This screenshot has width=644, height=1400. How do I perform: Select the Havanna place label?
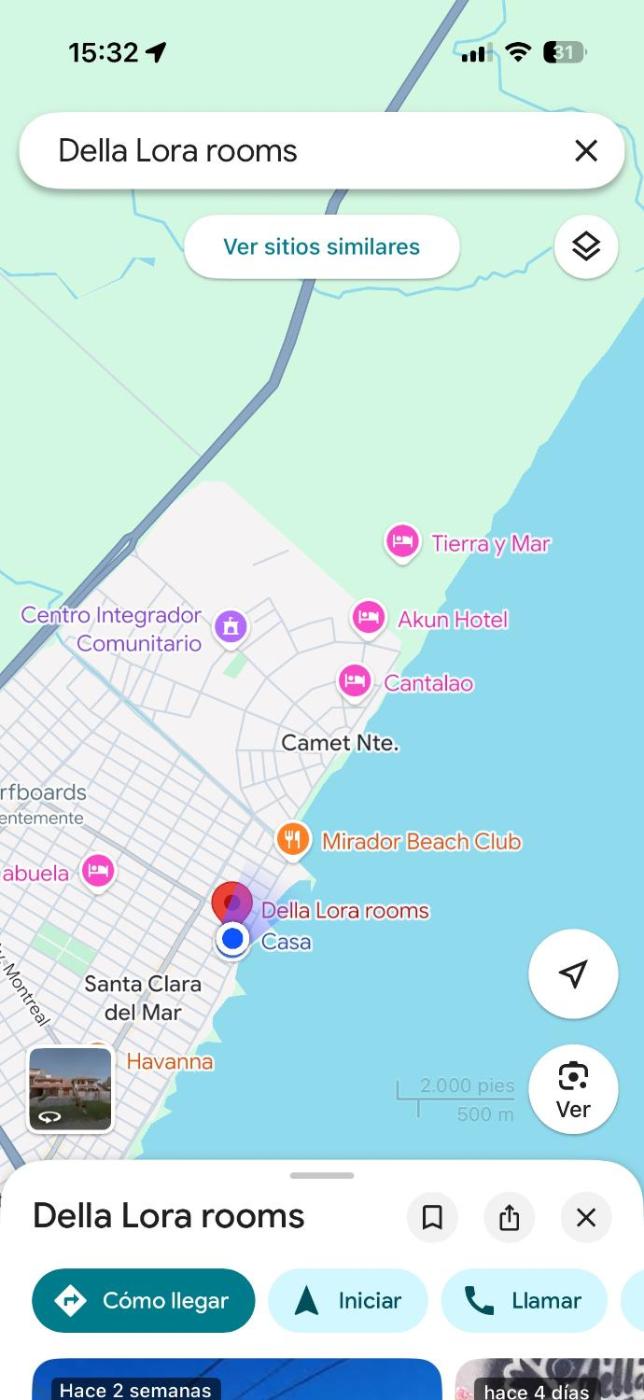169,1061
